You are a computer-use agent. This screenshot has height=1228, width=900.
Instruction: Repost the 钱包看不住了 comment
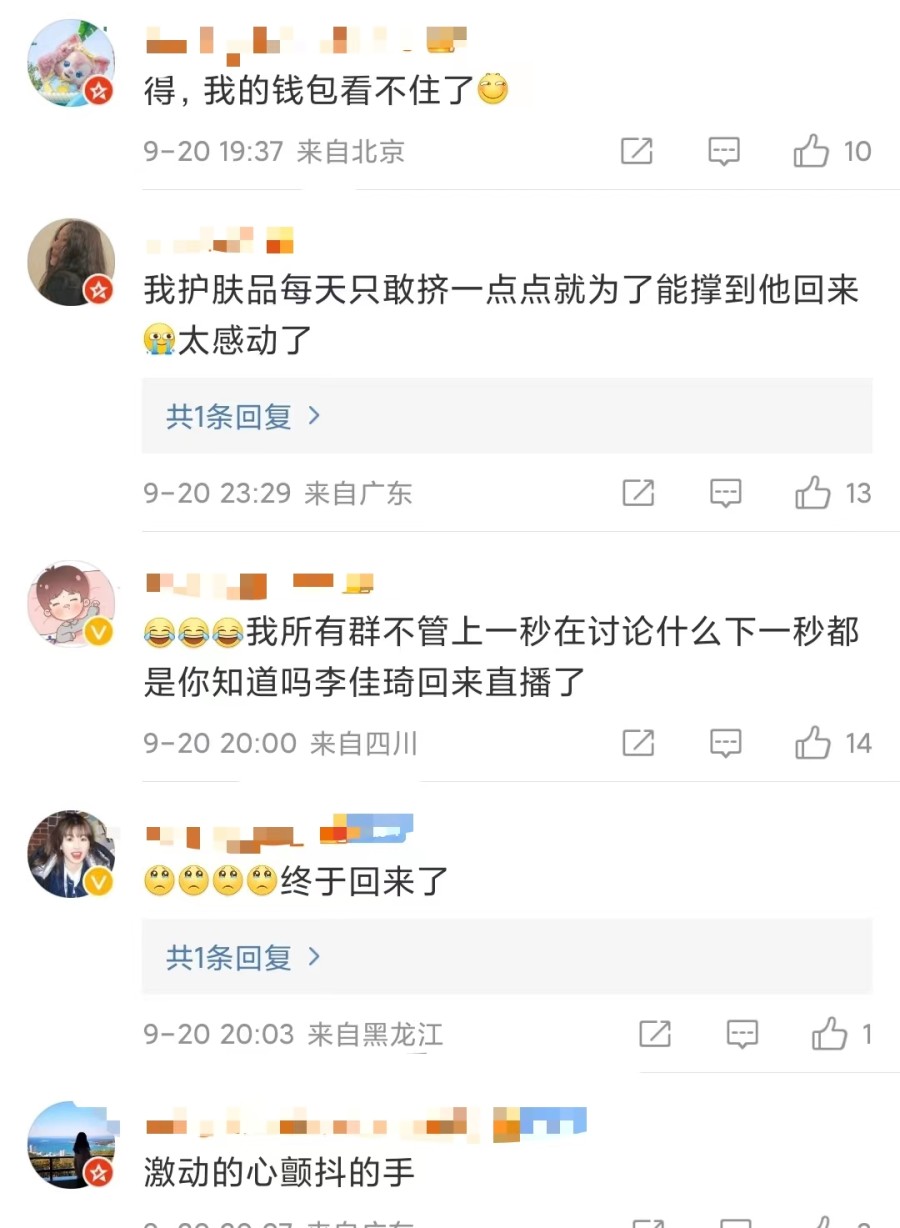pyautogui.click(x=637, y=151)
